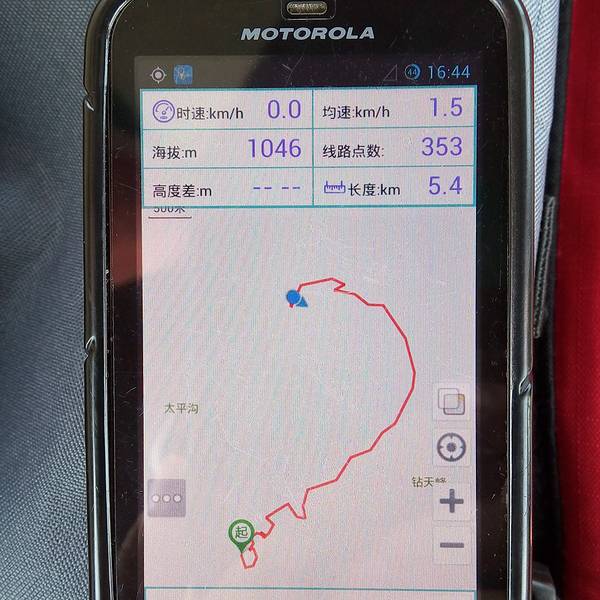Tap the blue current position marker
Image resolution: width=600 pixels, height=600 pixels.
tap(295, 298)
